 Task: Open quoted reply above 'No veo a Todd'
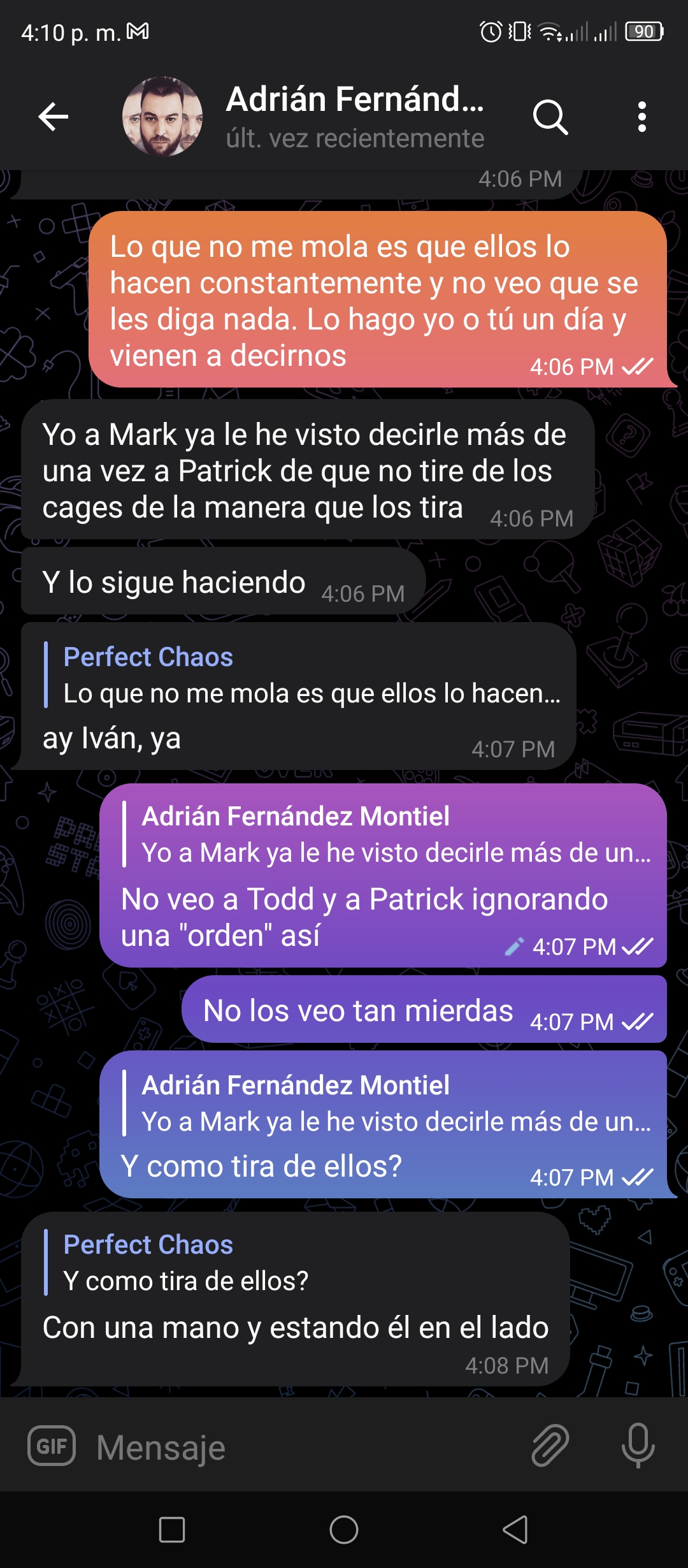(387, 834)
